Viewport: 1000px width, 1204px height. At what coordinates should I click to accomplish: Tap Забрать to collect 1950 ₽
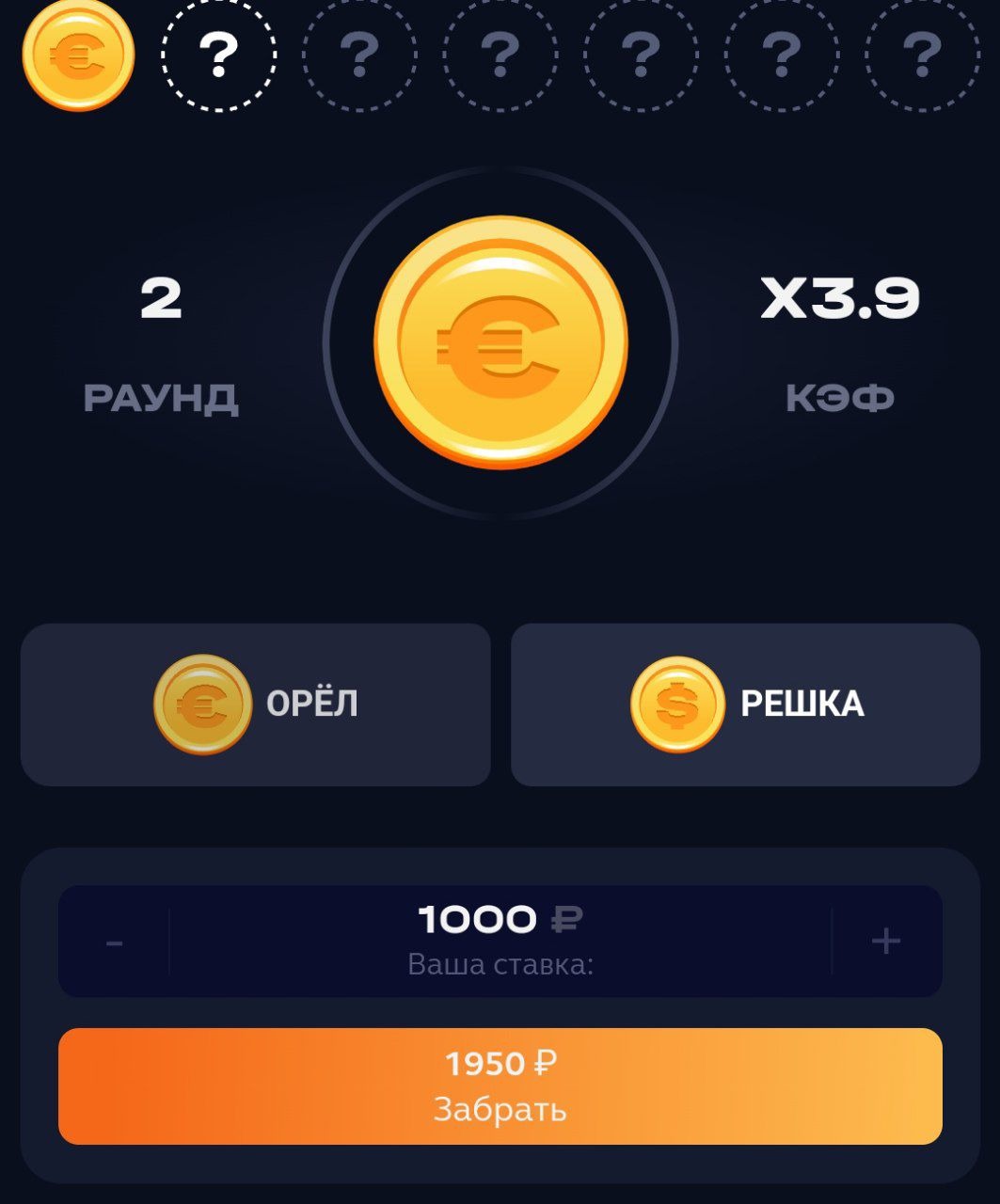point(500,1086)
